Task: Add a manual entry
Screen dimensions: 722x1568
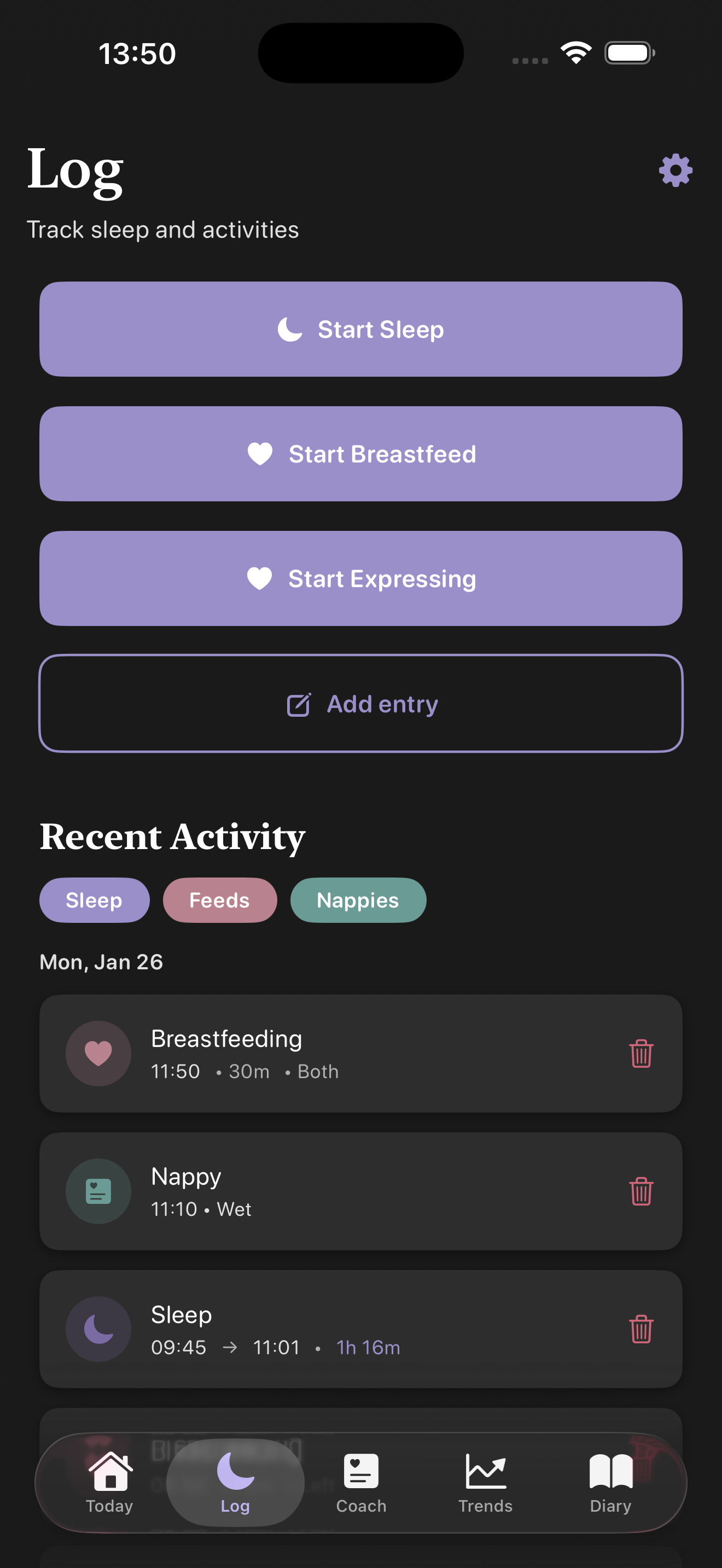Action: click(x=360, y=704)
